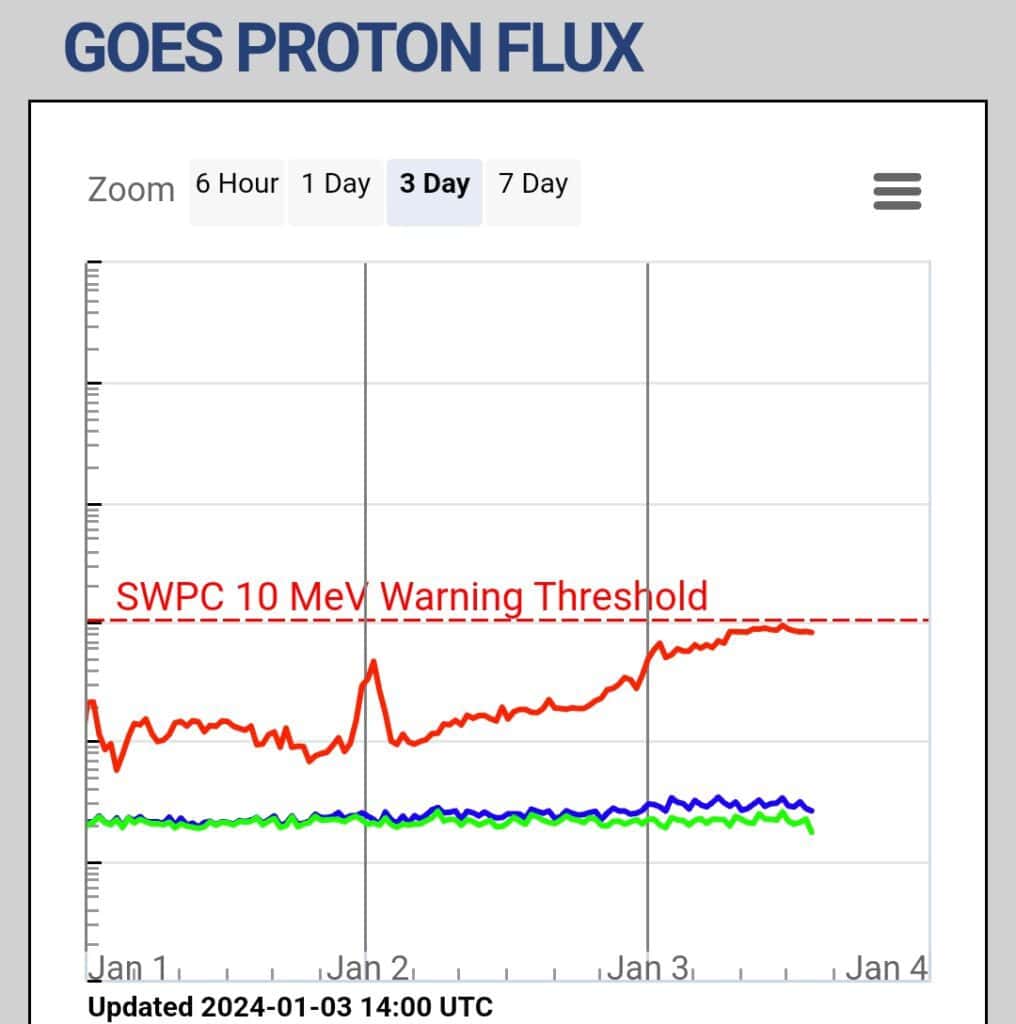Set chart zoom to 6 Hour
The width and height of the screenshot is (1016, 1024).
tap(237, 185)
